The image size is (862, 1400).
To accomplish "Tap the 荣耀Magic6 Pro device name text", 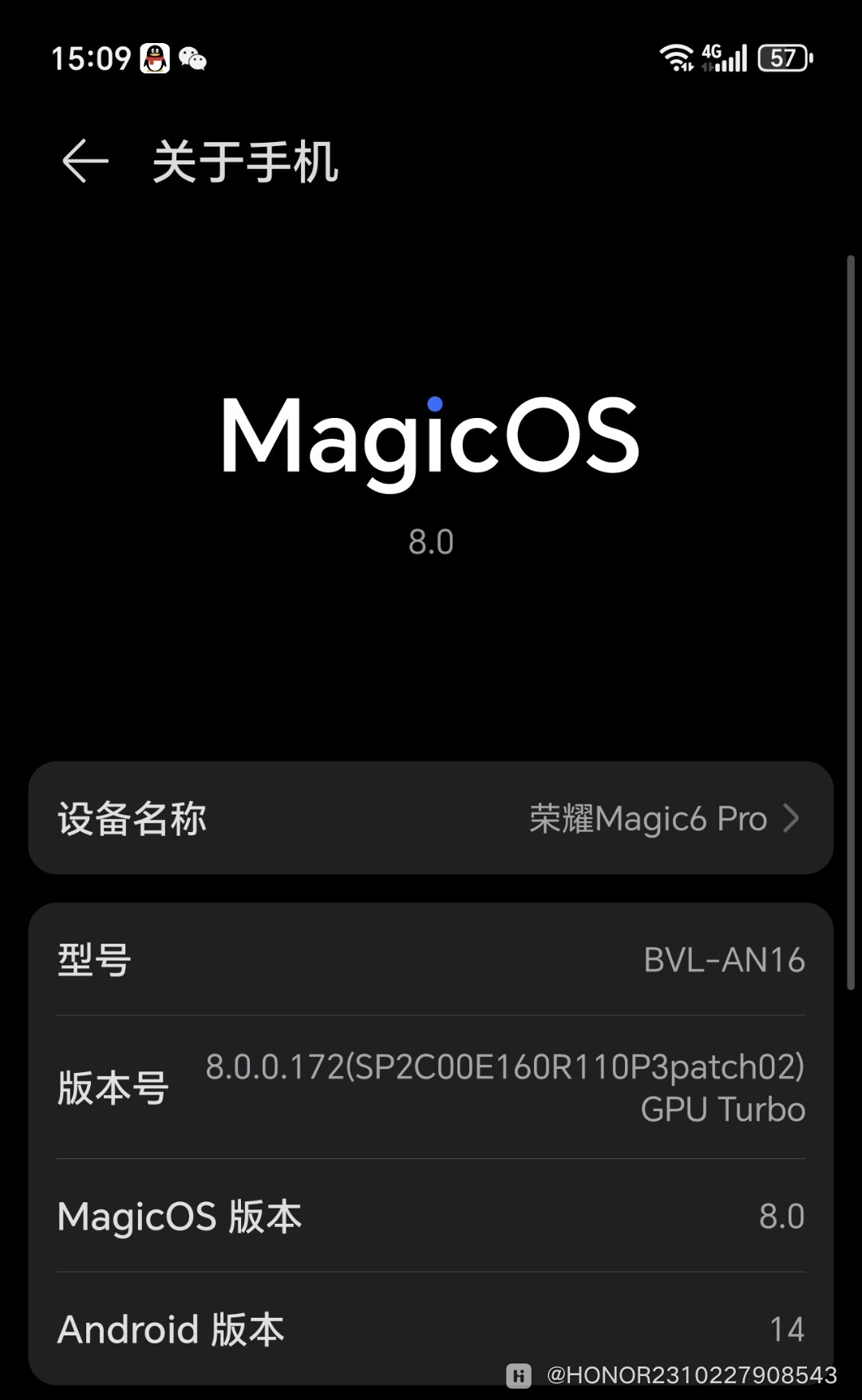I will click(648, 818).
